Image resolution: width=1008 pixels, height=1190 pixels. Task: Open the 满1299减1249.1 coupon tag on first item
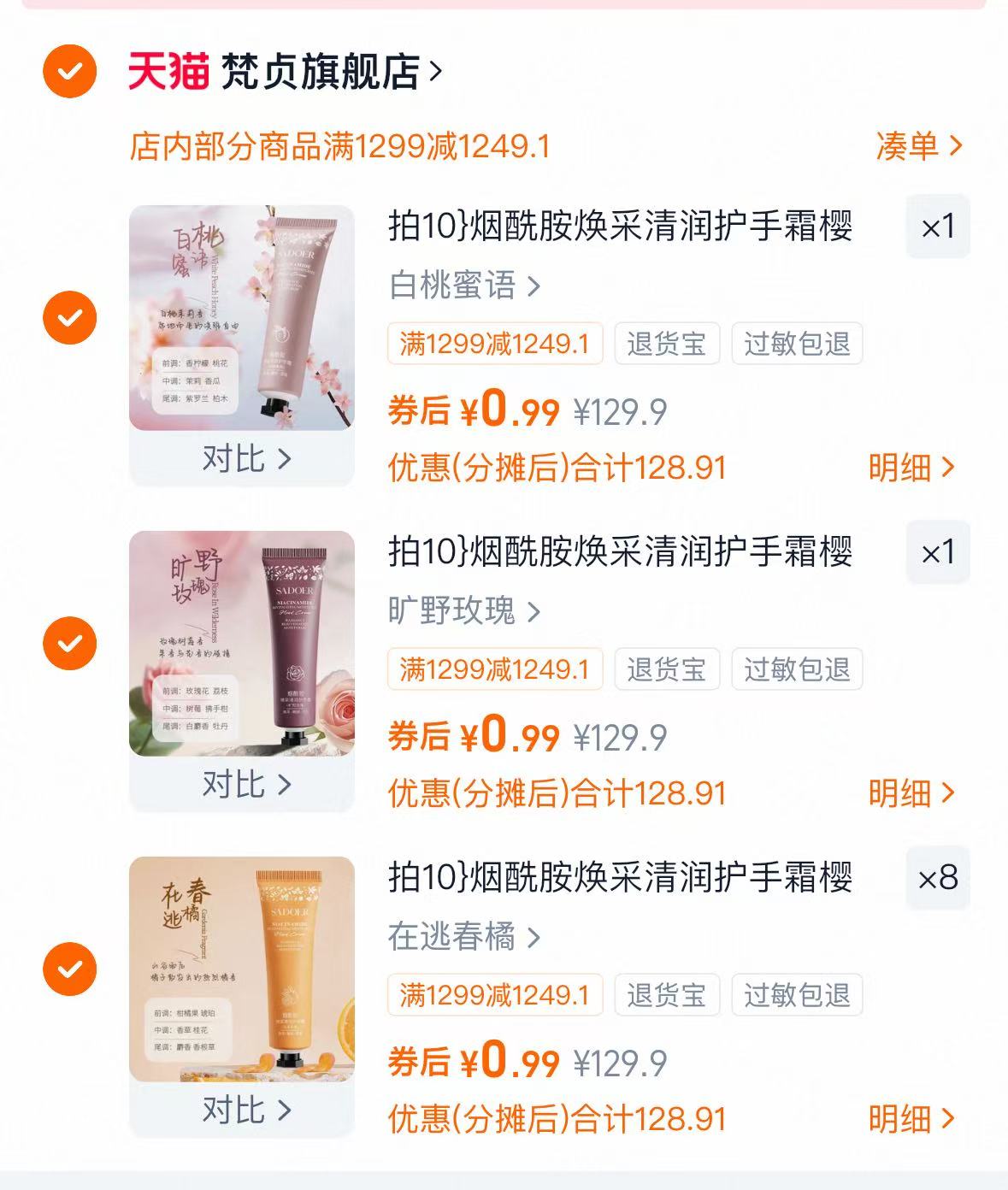coord(496,345)
